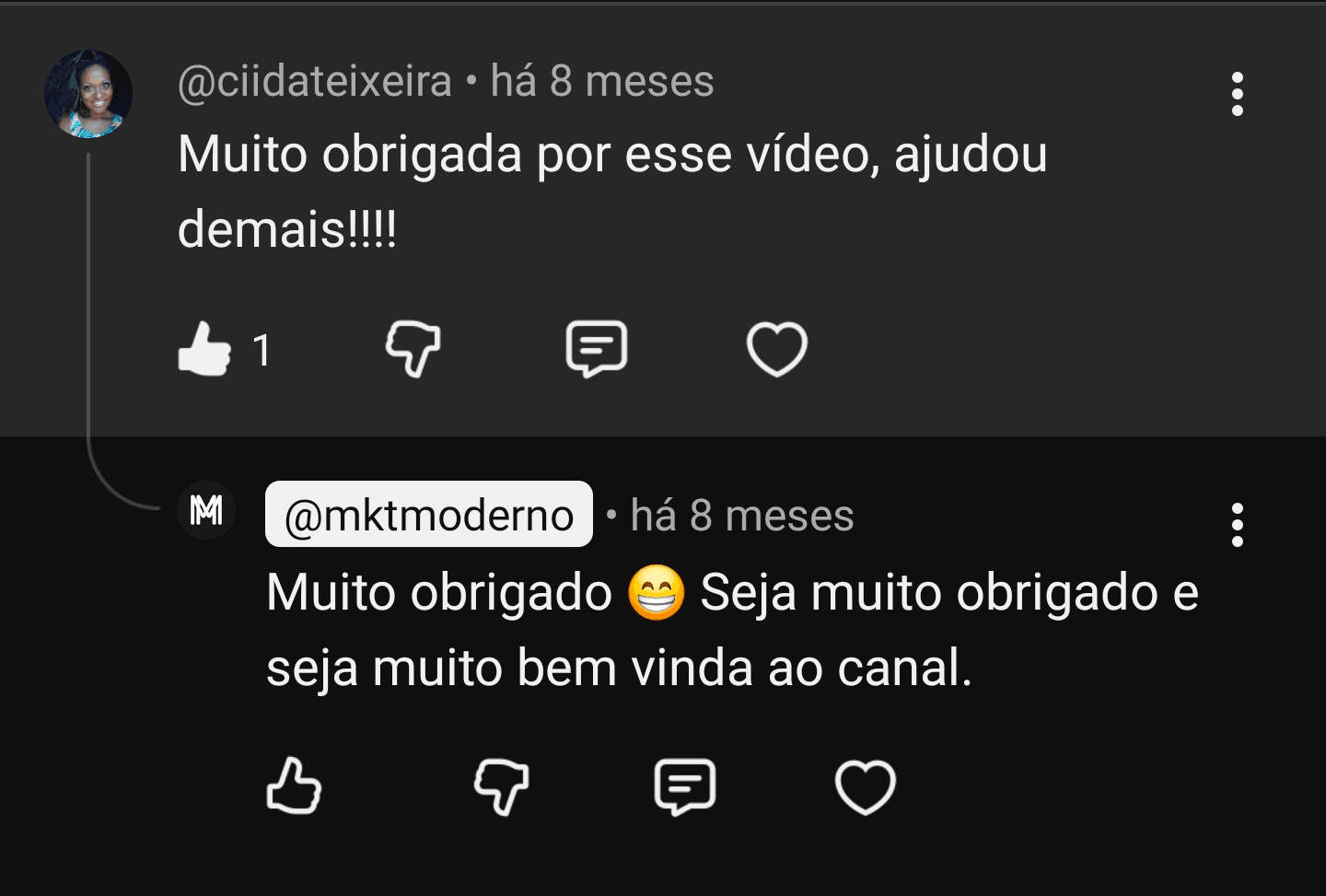
Task: Visit the @ciidateixeira username link
Action: click(315, 81)
